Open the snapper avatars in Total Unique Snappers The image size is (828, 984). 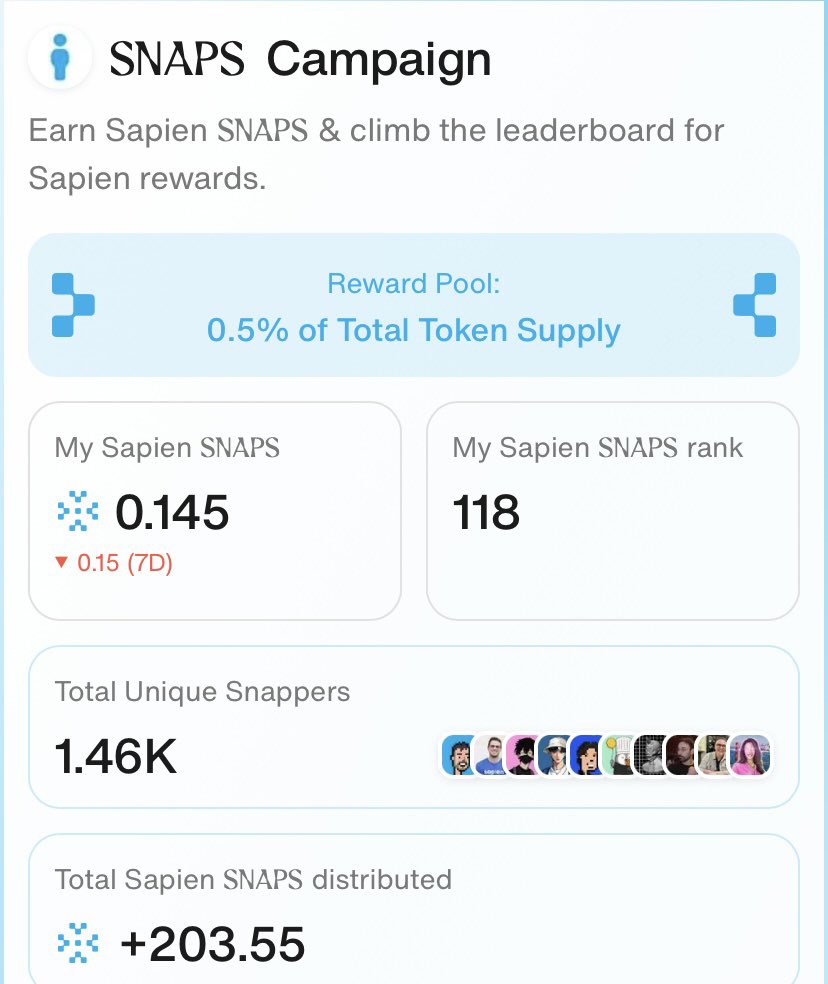pos(606,756)
